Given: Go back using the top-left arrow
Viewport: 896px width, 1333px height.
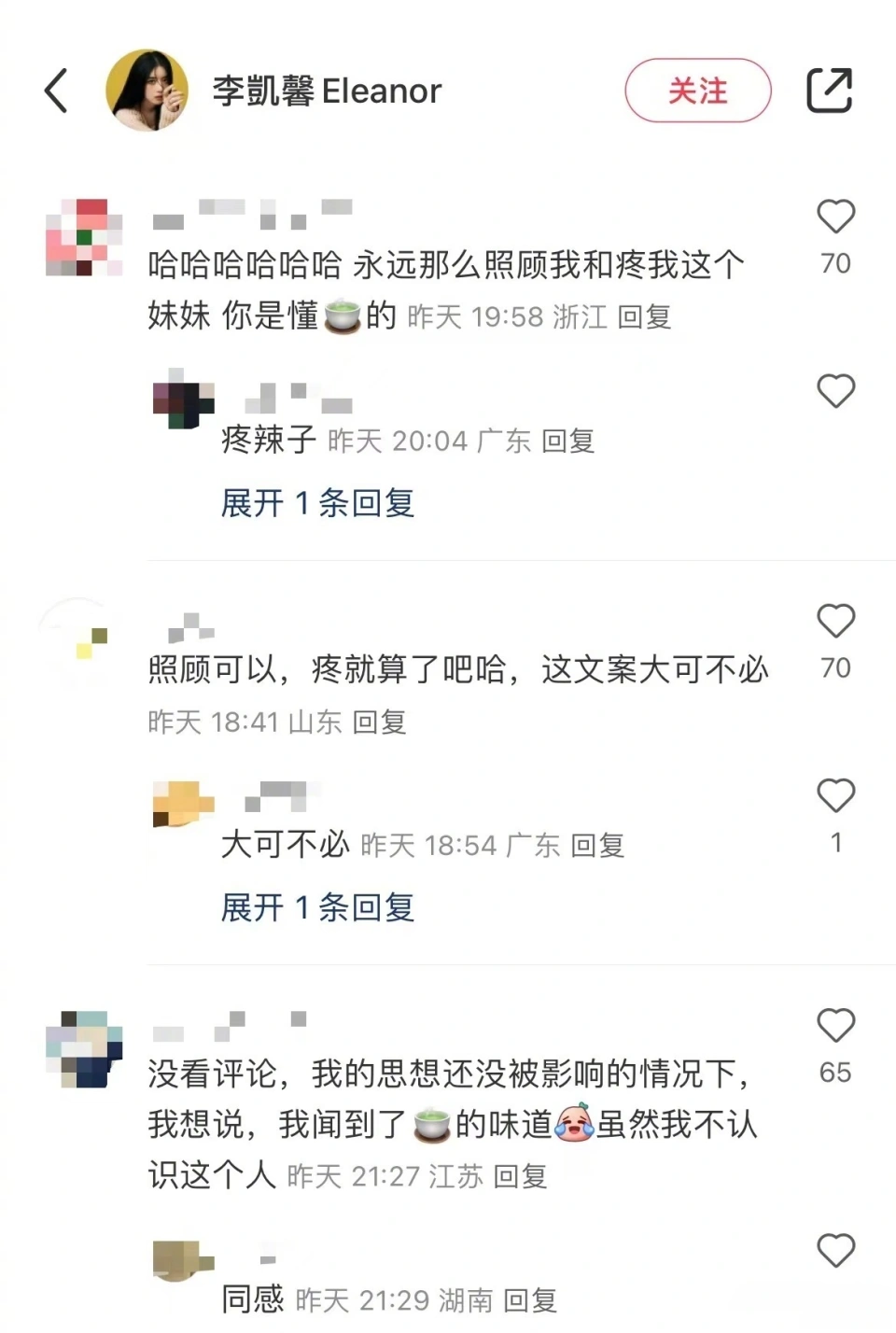Looking at the screenshot, I should click(56, 91).
